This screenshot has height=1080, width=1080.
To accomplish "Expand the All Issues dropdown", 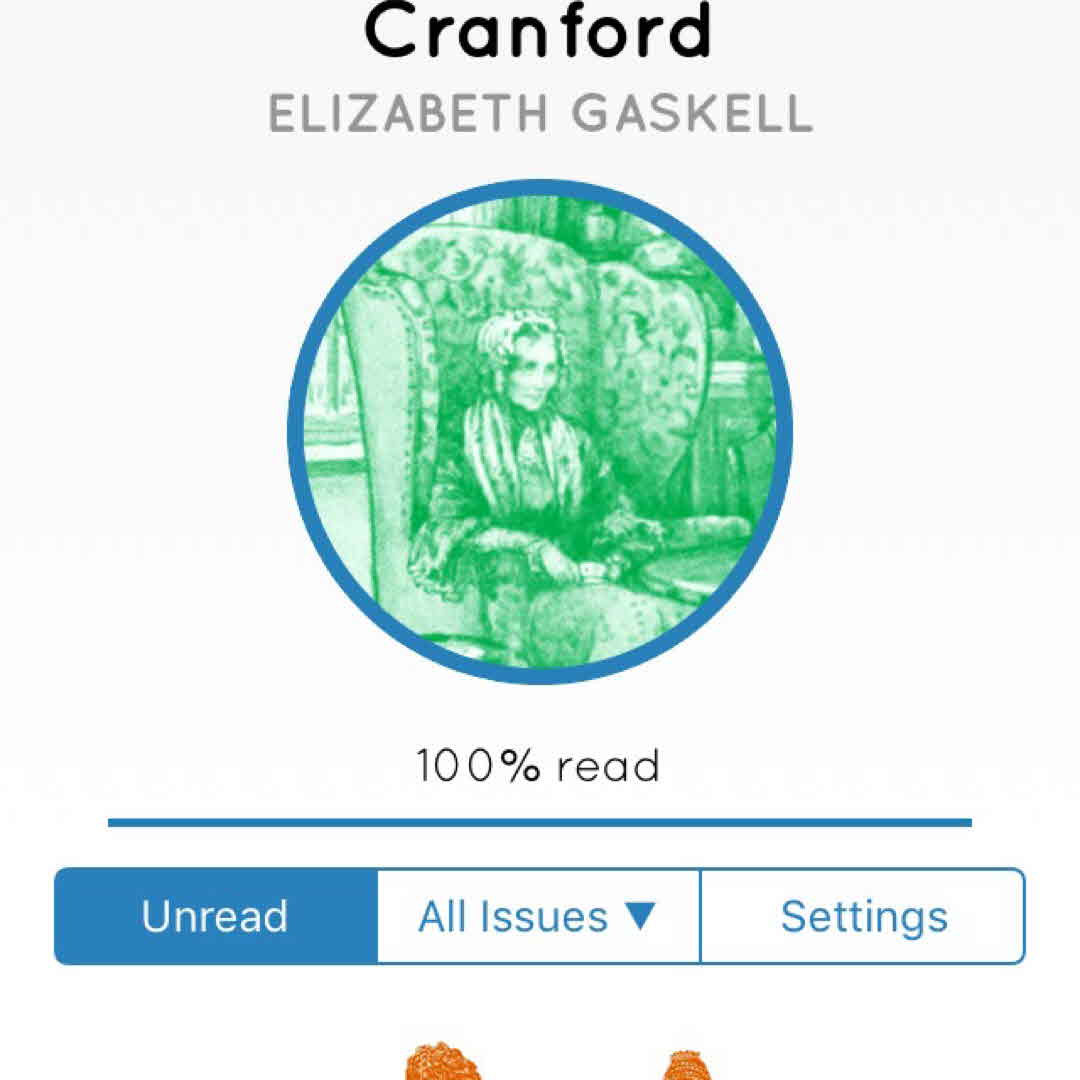I will (x=538, y=916).
